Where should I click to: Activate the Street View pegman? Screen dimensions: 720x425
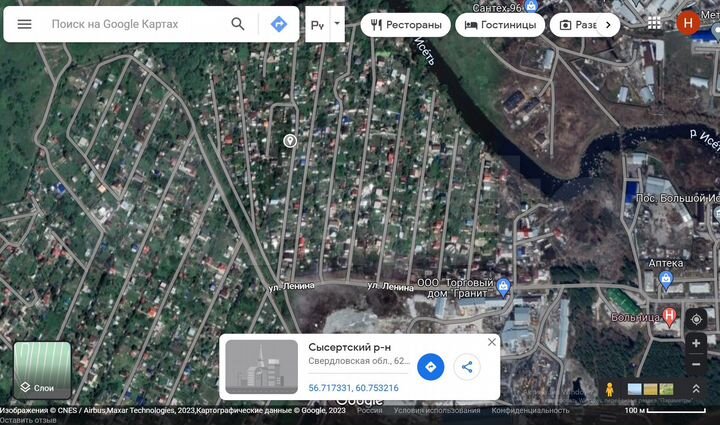tap(608, 388)
